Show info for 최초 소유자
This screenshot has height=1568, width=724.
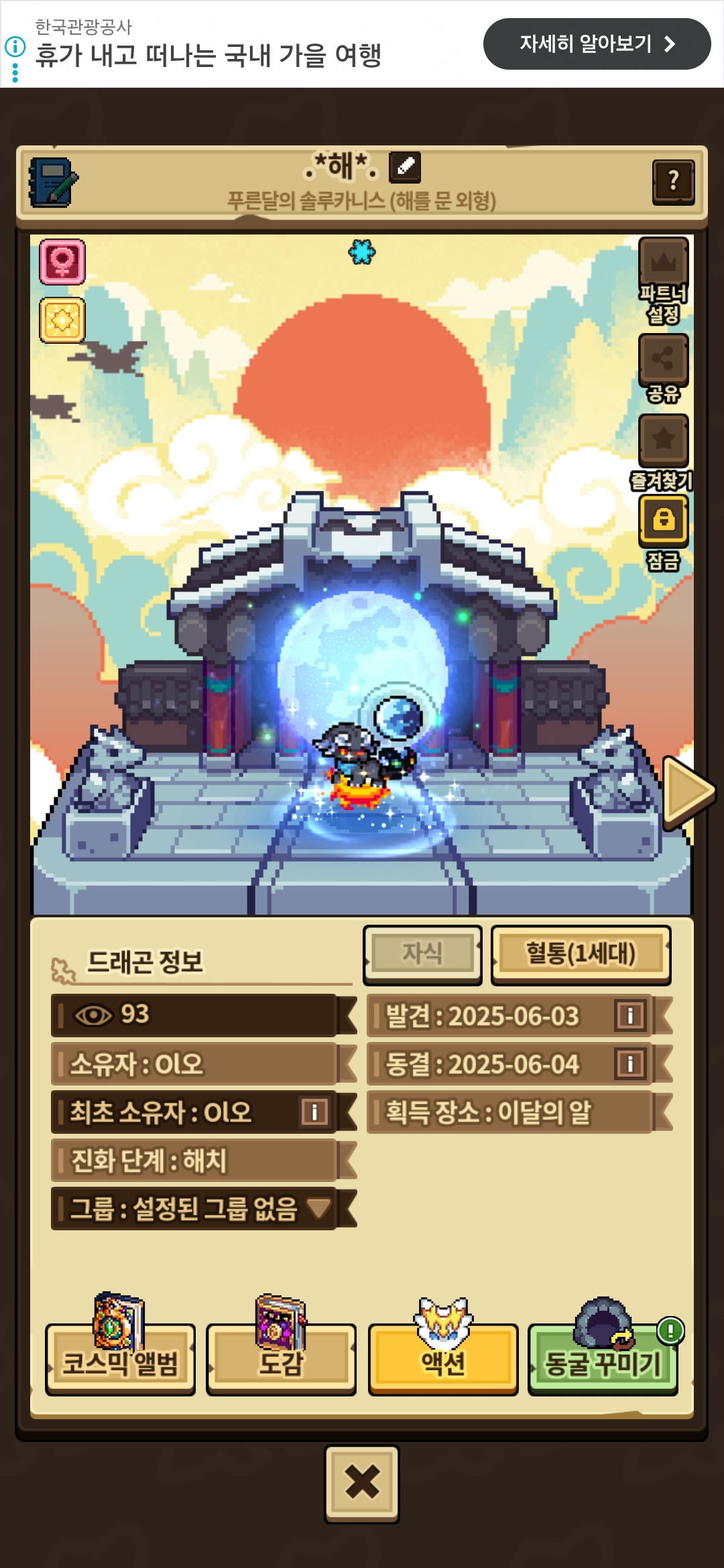click(314, 1112)
